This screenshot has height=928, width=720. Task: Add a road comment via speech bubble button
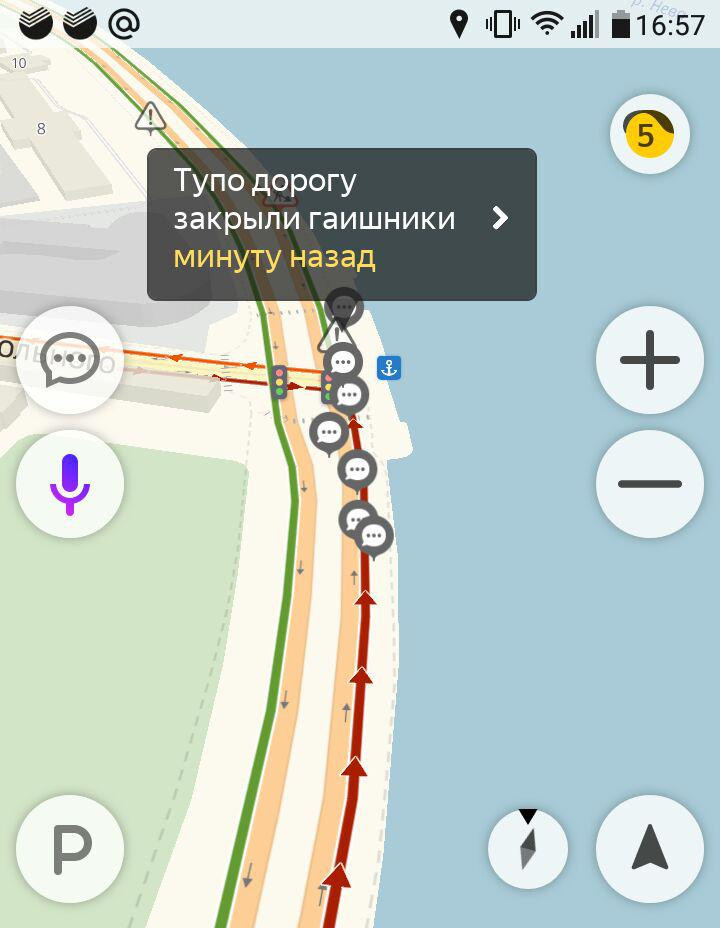70,360
